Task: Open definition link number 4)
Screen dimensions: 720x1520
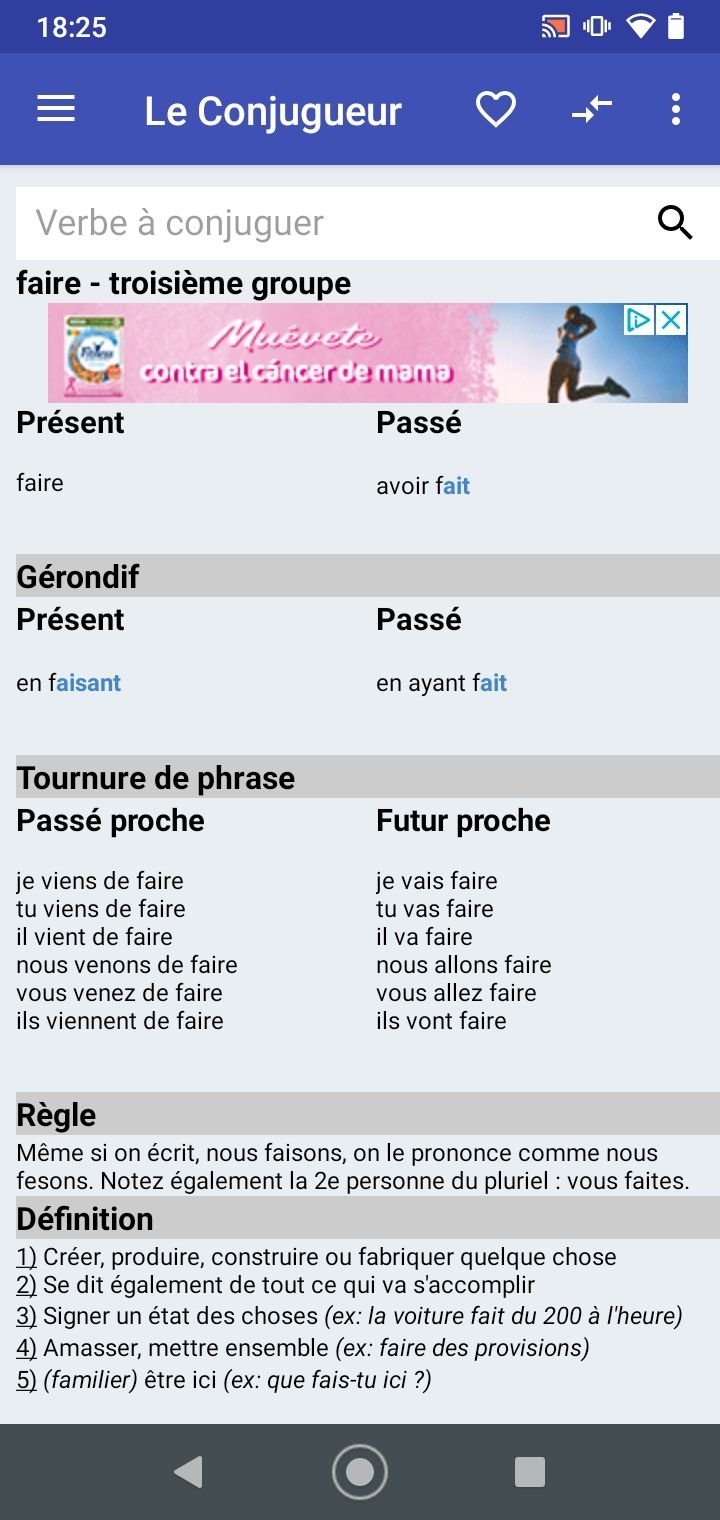Action: pos(26,1348)
